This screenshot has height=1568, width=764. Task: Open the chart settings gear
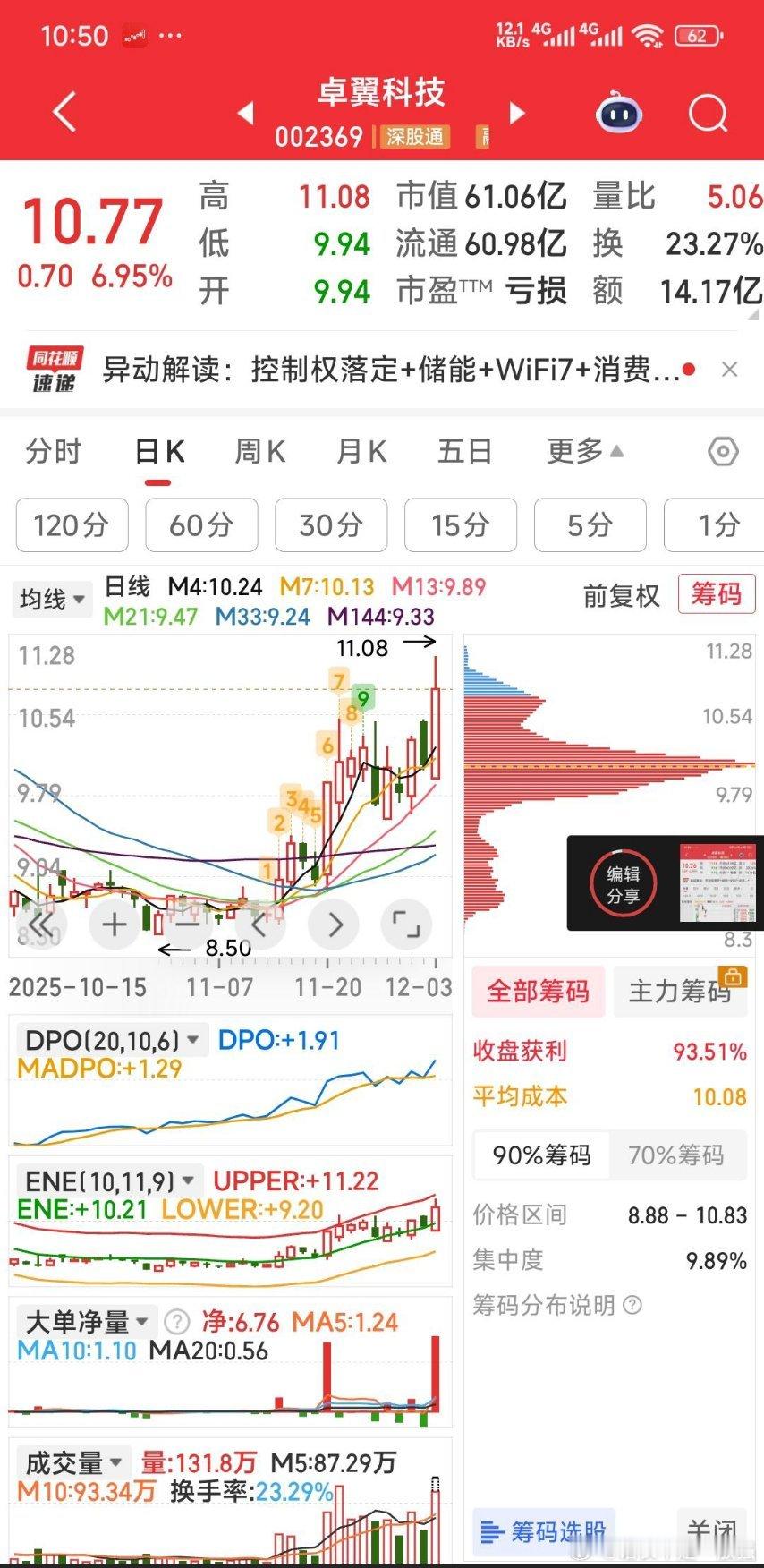click(723, 453)
